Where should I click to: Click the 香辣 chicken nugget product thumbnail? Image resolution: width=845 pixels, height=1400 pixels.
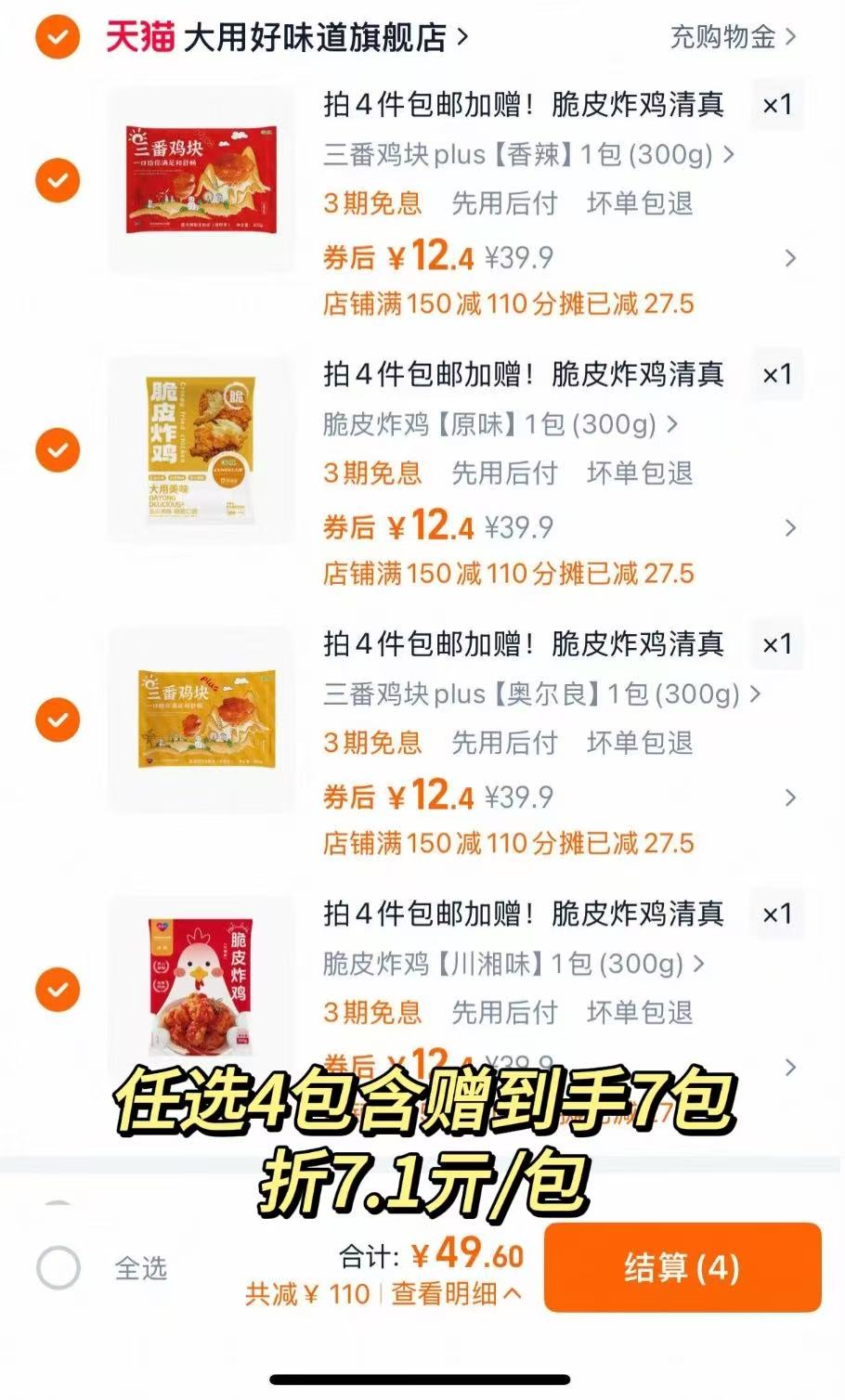[x=203, y=178]
